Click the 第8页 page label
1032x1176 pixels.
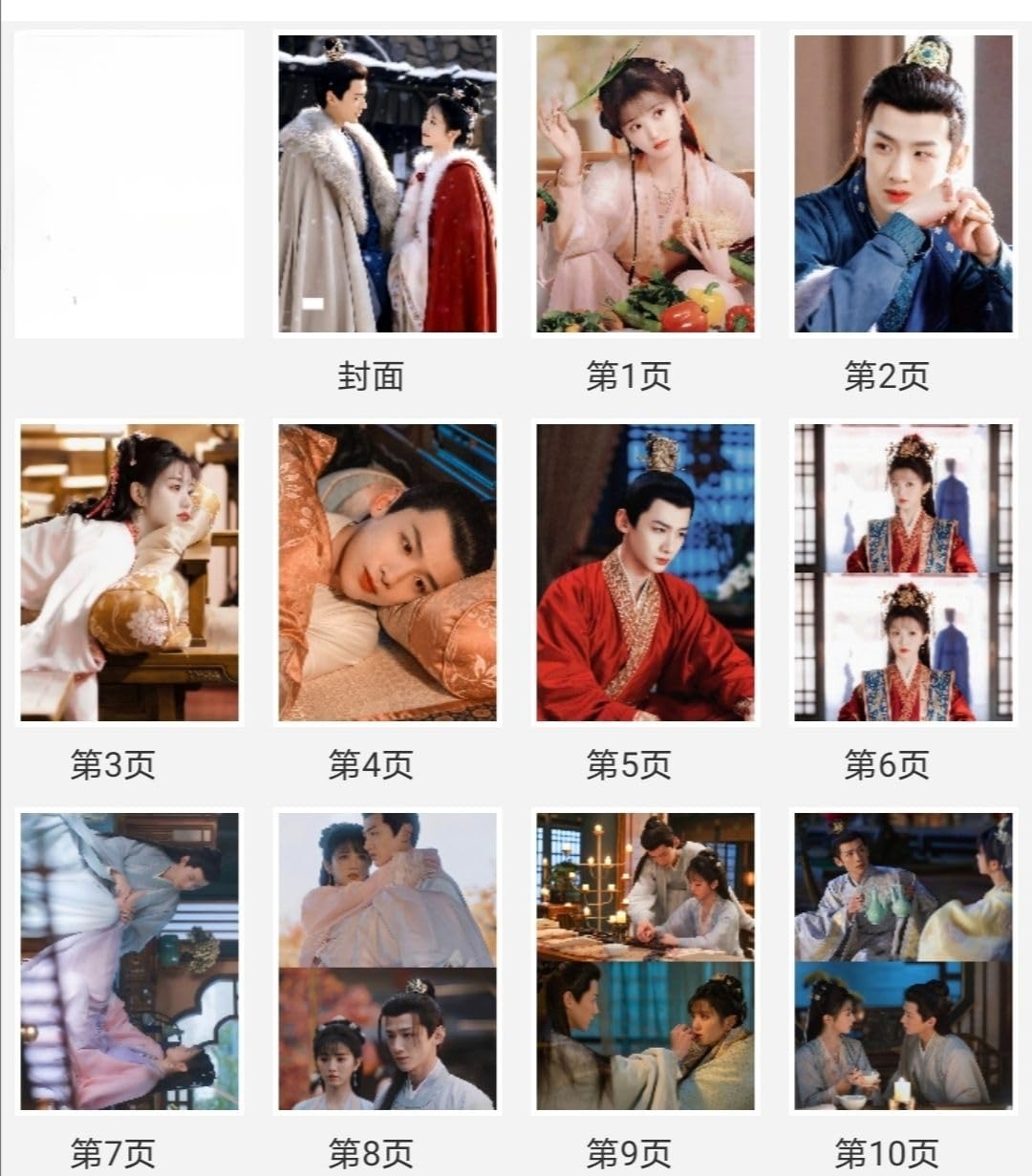[372, 1153]
